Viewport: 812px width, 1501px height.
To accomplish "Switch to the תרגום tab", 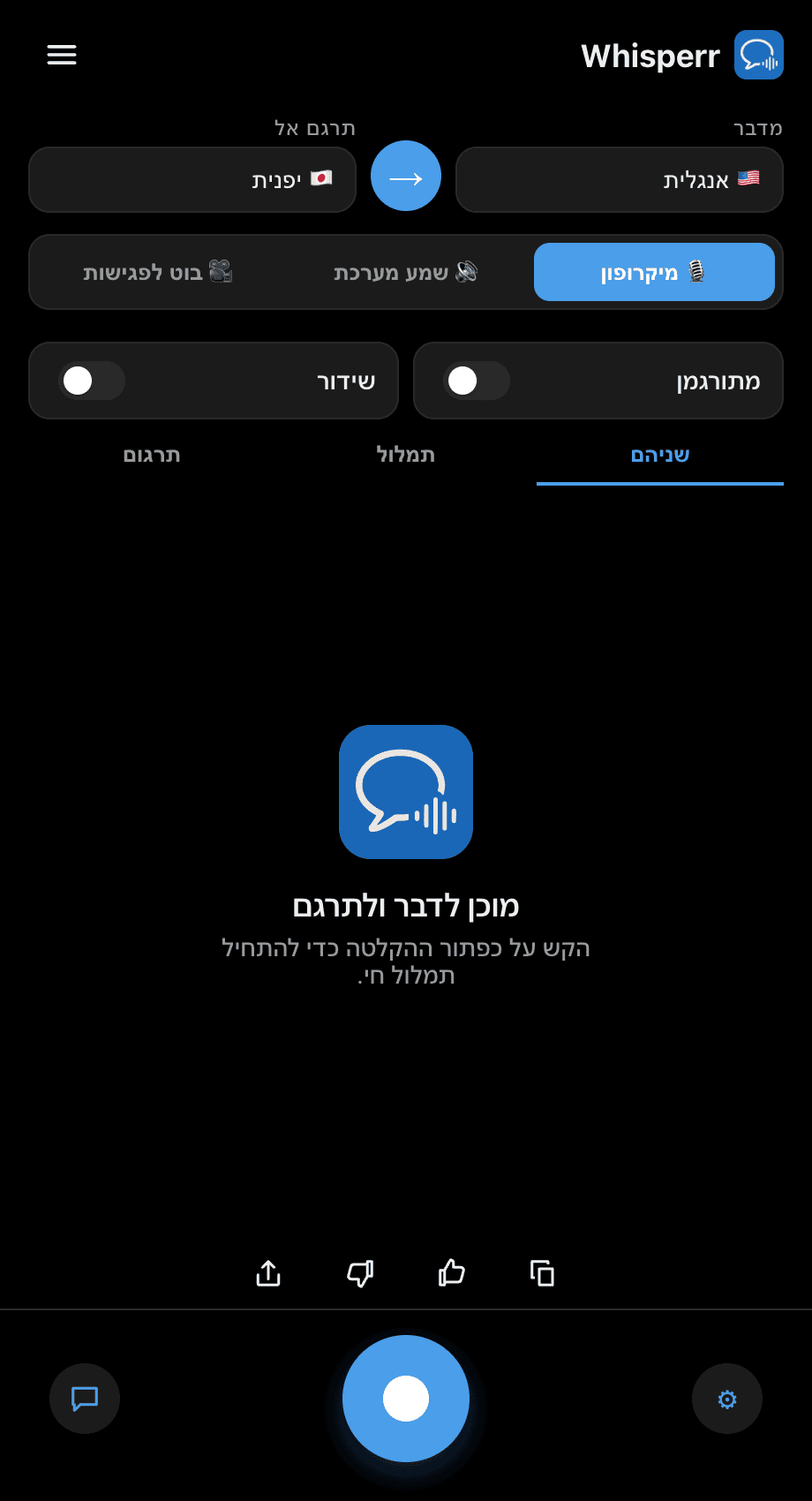I will 152,455.
